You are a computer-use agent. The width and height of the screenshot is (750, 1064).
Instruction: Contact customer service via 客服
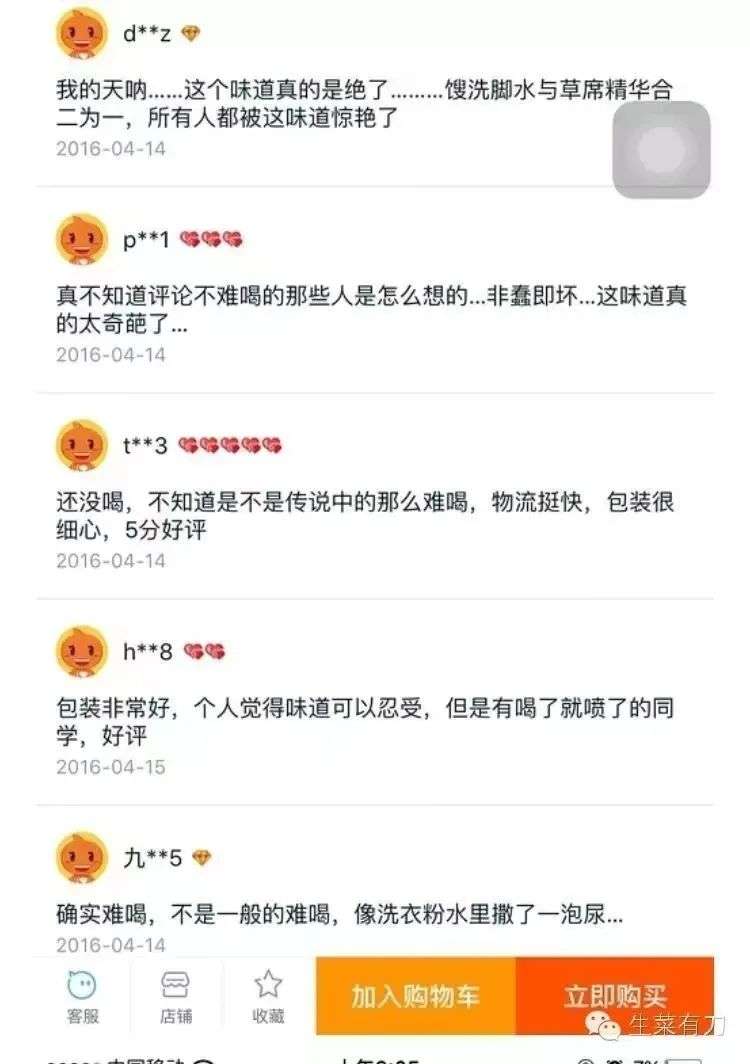[x=82, y=996]
